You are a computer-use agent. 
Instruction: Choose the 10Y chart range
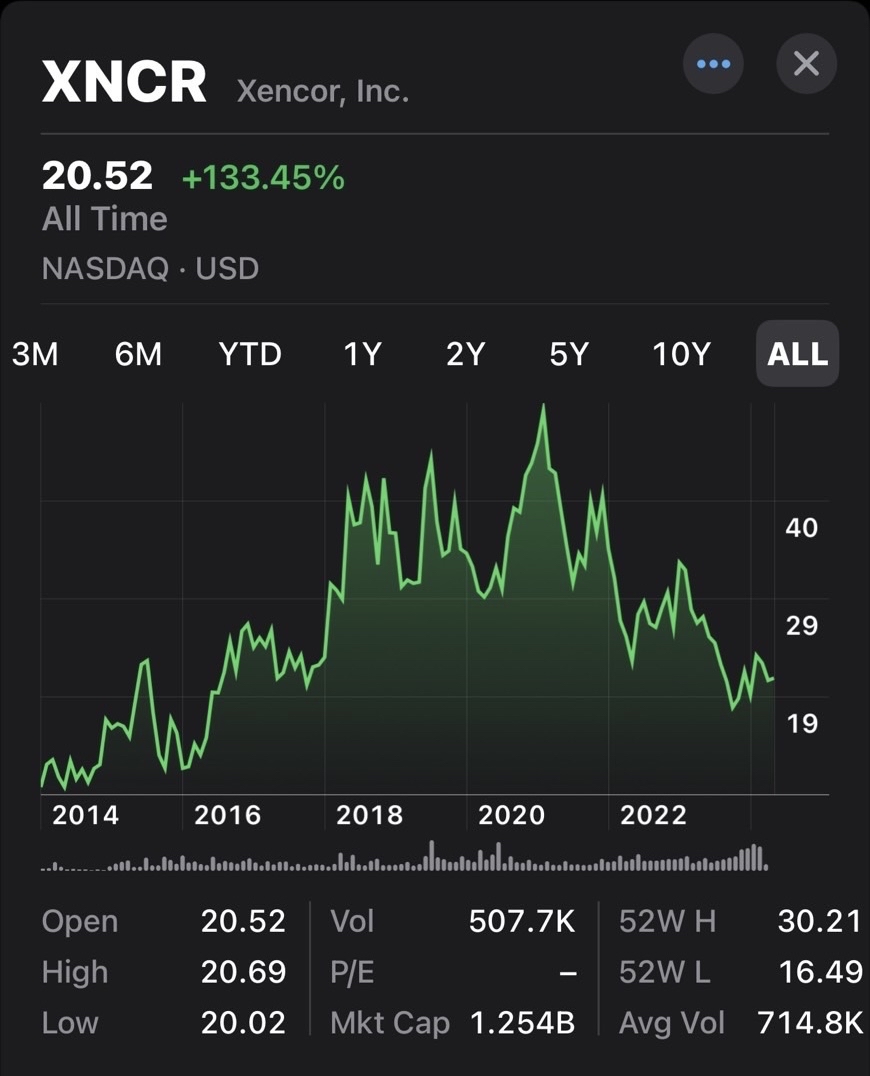[x=681, y=354]
